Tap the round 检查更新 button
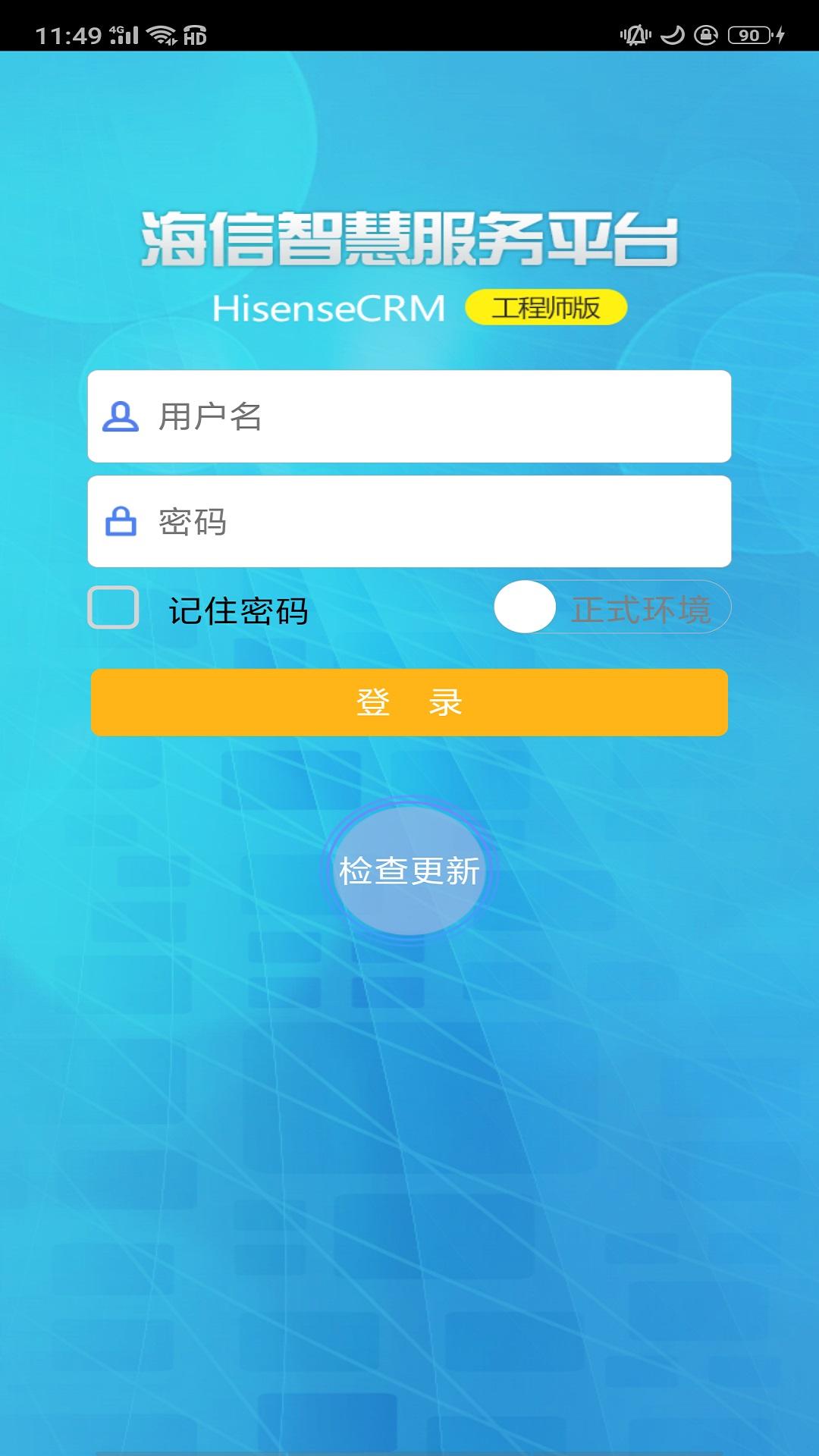 click(x=409, y=871)
